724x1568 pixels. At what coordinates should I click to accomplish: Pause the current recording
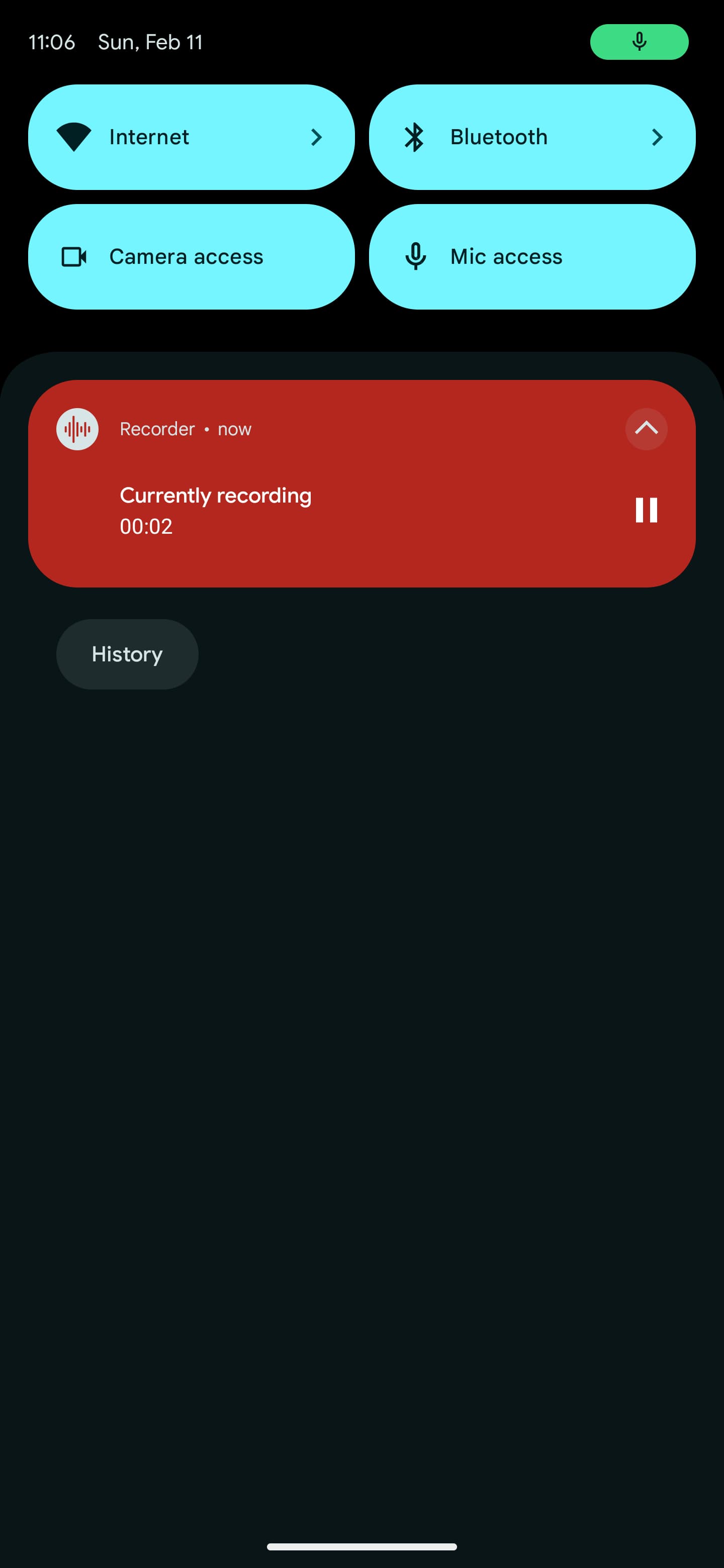tap(646, 510)
